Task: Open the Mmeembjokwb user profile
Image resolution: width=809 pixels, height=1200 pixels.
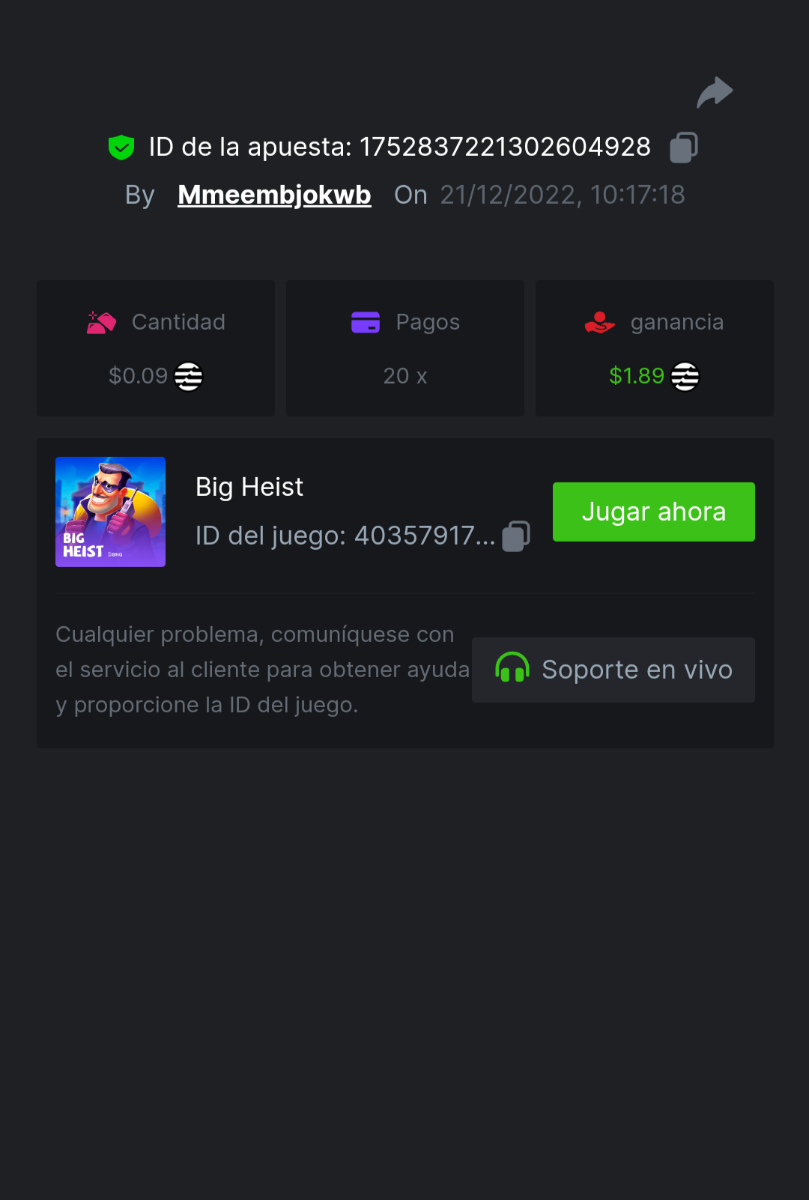Action: point(274,195)
